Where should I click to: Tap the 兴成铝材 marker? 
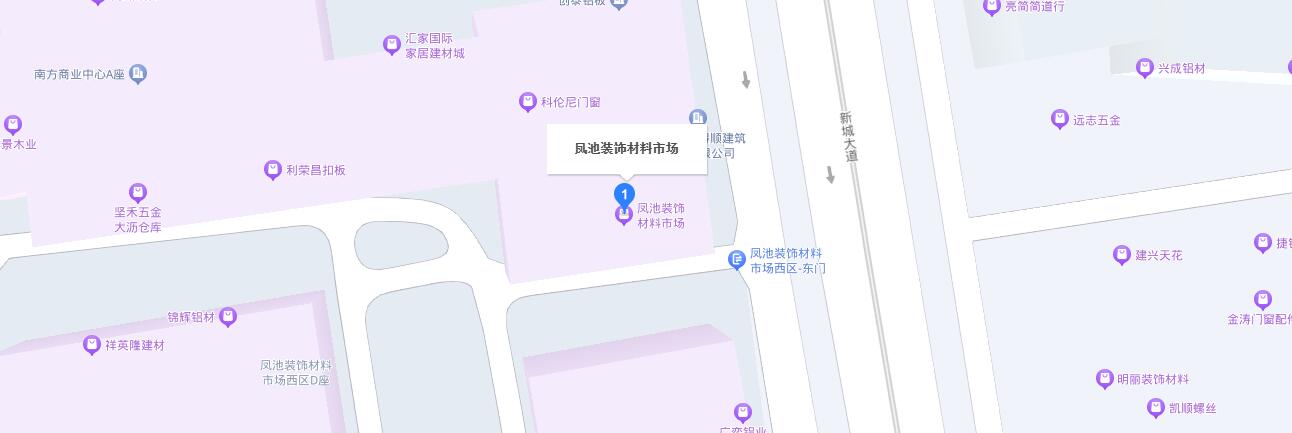pyautogui.click(x=1145, y=68)
